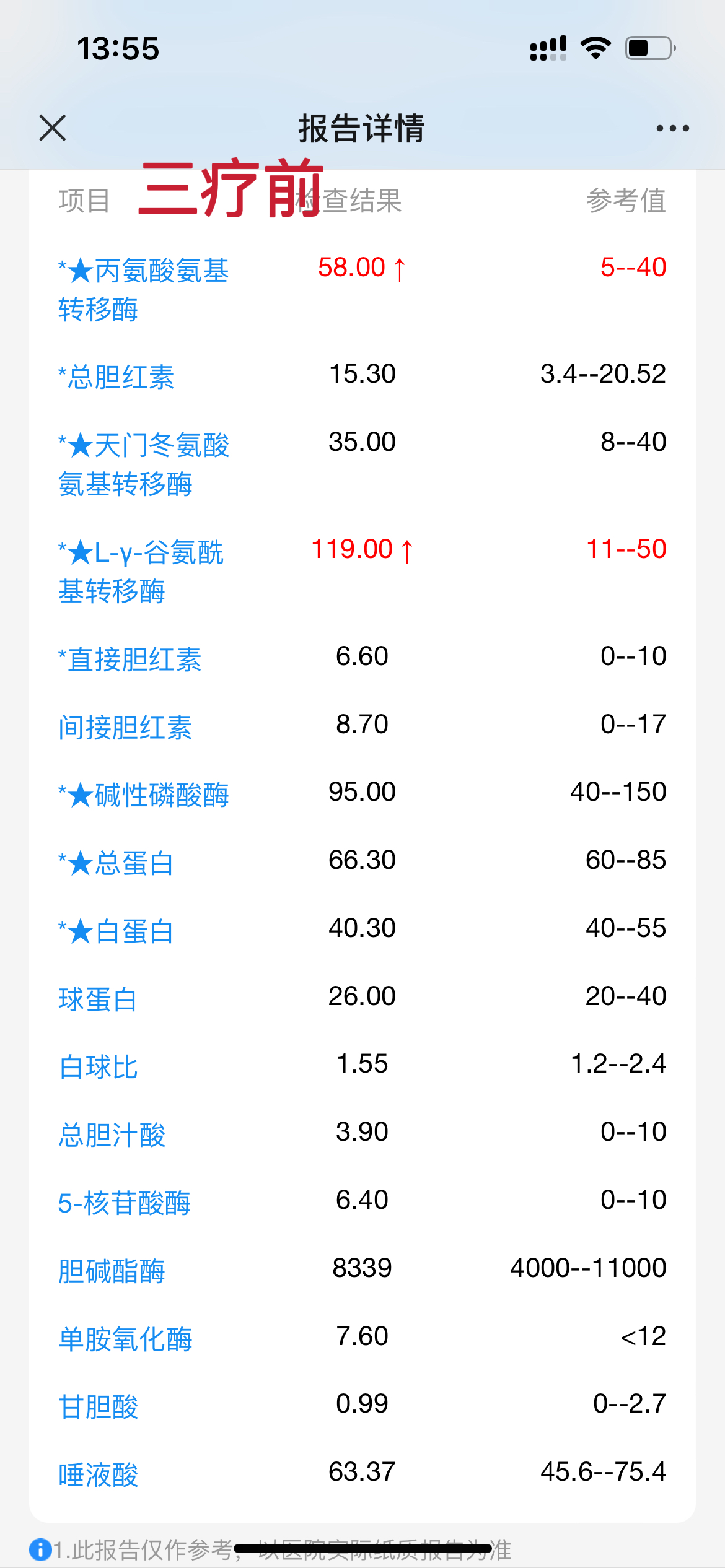Viewport: 725px width, 1568px height.
Task: Open L-γ-谷氨酰基转移酶 details
Action: [x=141, y=572]
